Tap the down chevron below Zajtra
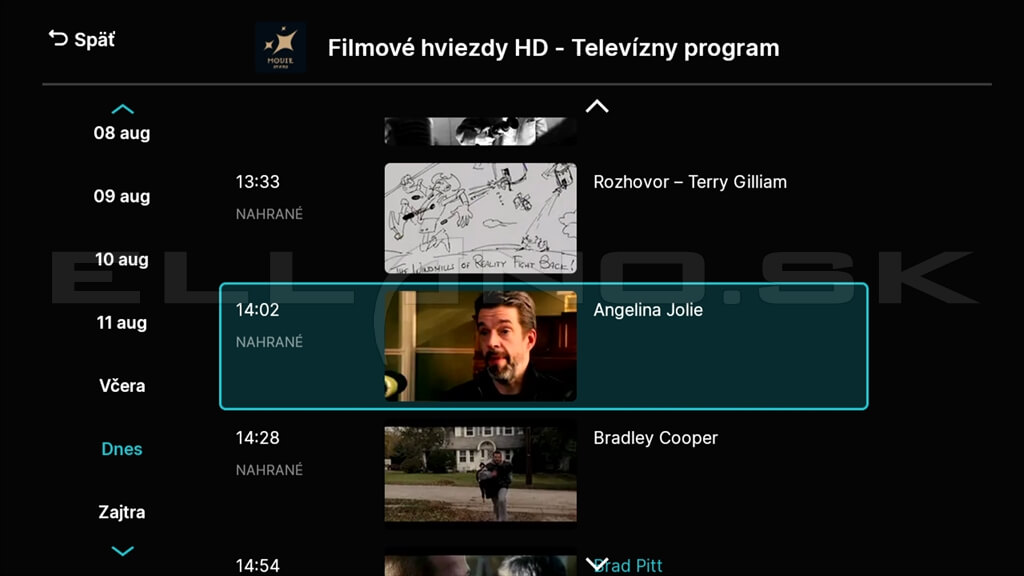 tap(122, 551)
